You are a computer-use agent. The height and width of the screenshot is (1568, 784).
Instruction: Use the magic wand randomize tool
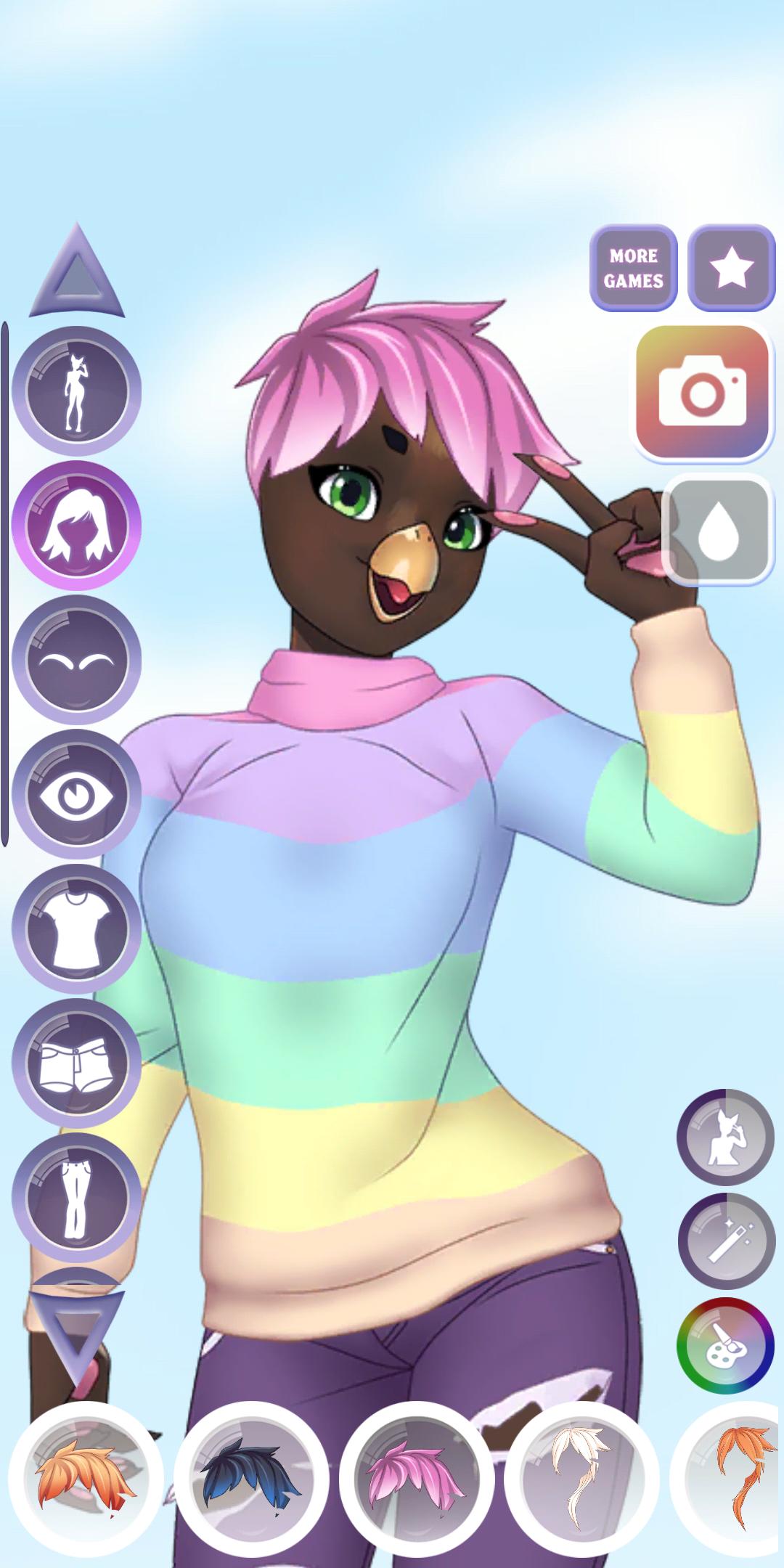725,1241
